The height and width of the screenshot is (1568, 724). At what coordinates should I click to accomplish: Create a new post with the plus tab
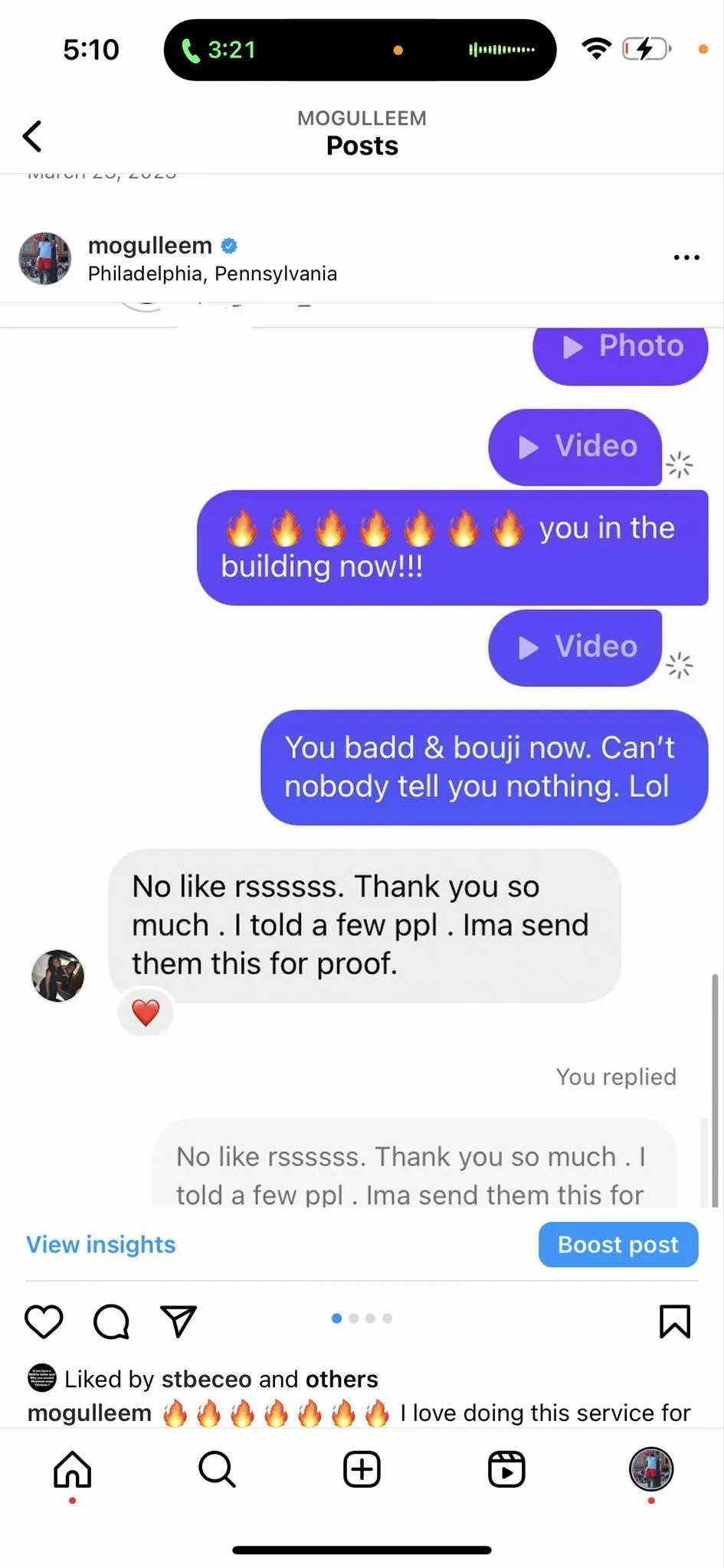[x=362, y=1469]
